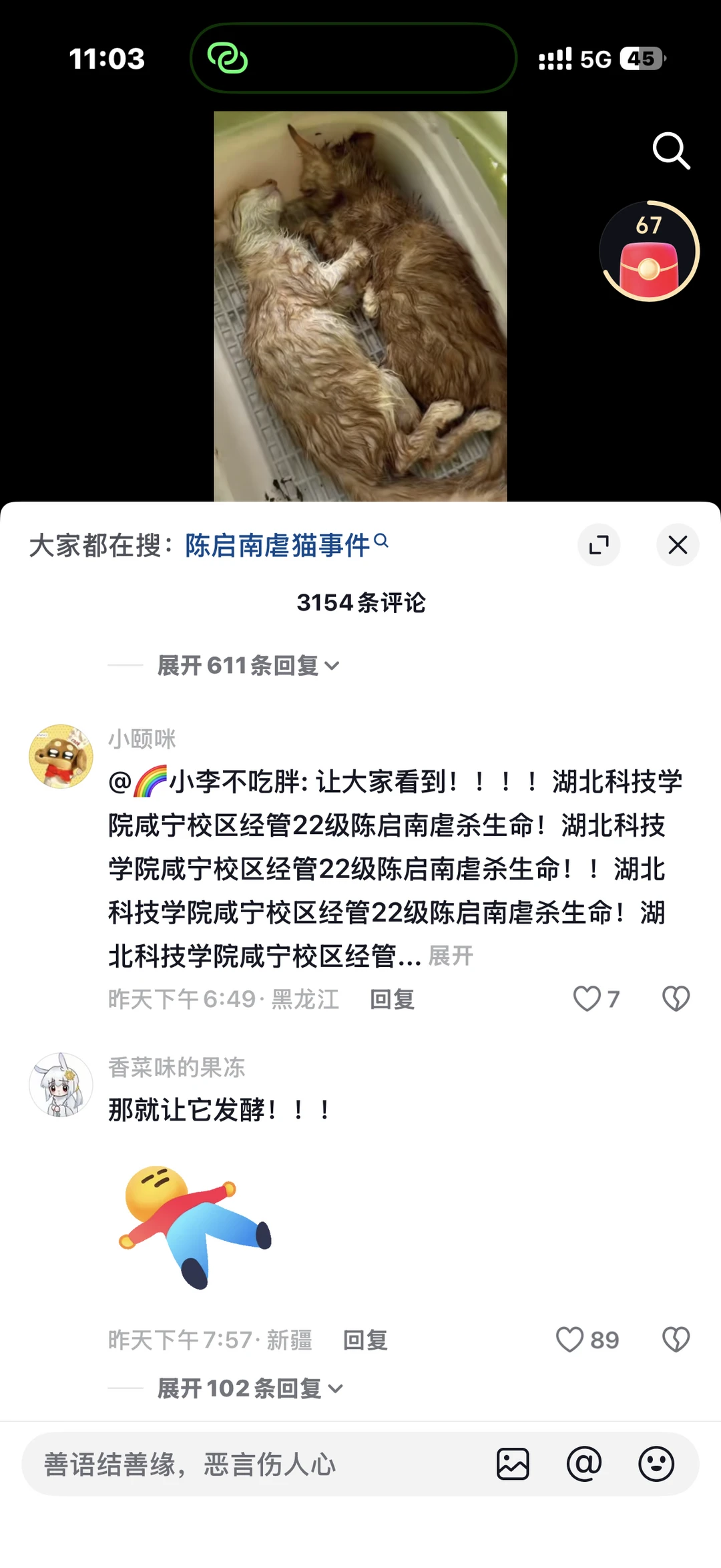Dislike 小颐咪's comment

click(676, 998)
